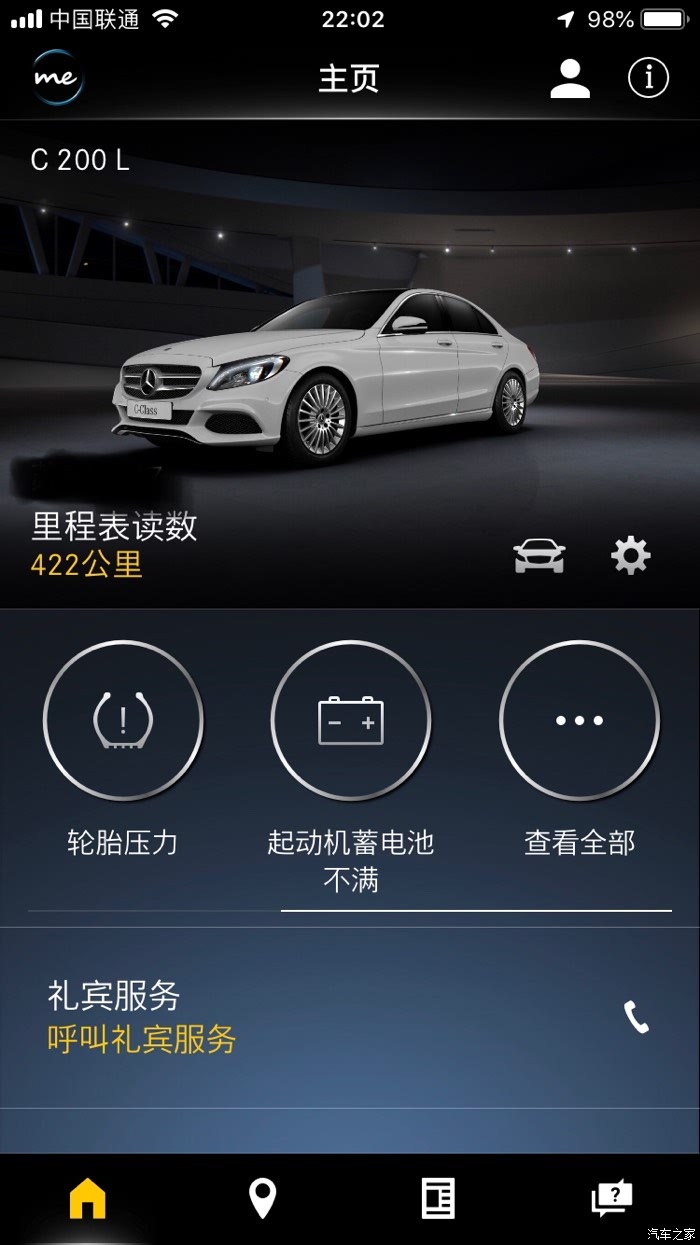Call concierge service (呼叫礼宾服务)

(636, 1018)
